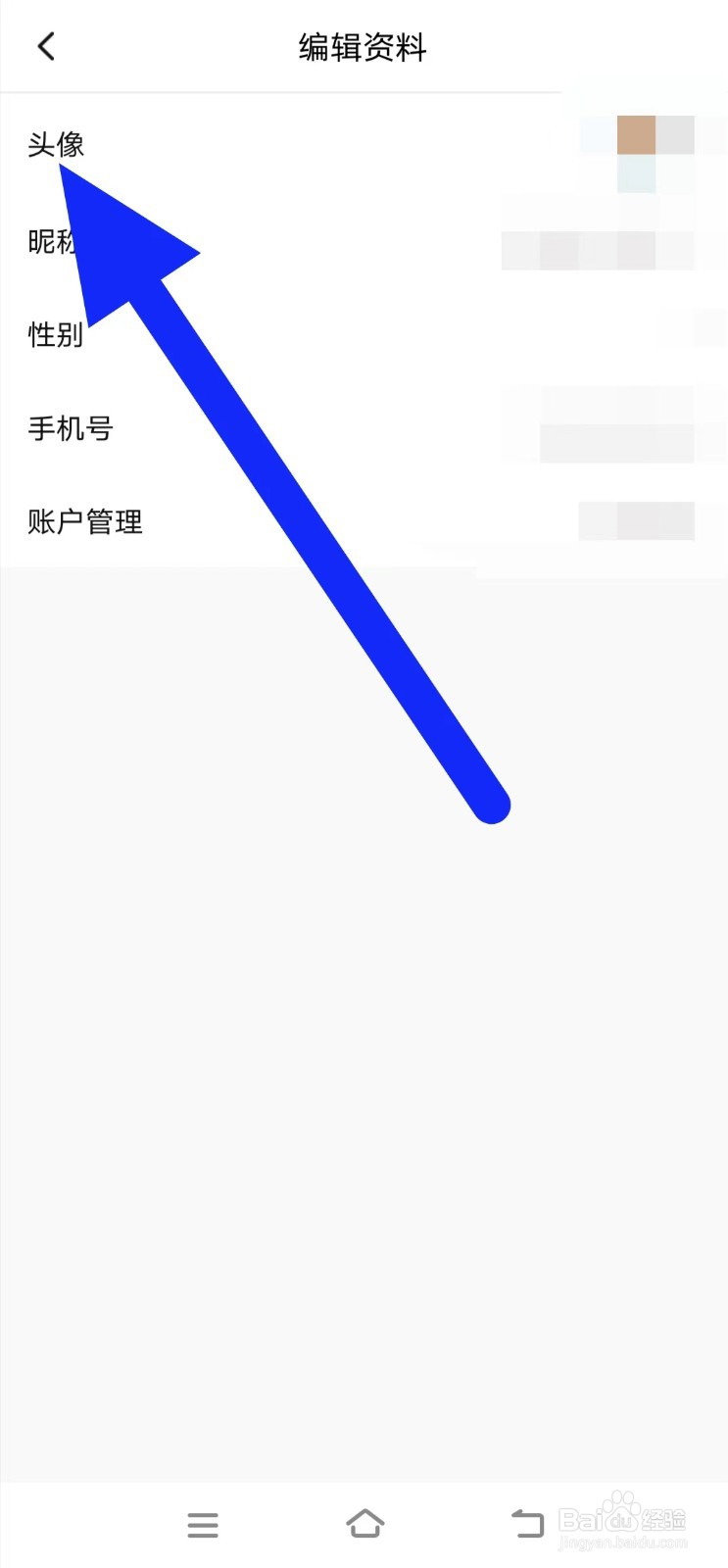Tap the 手机号 row to edit phone

click(70, 427)
